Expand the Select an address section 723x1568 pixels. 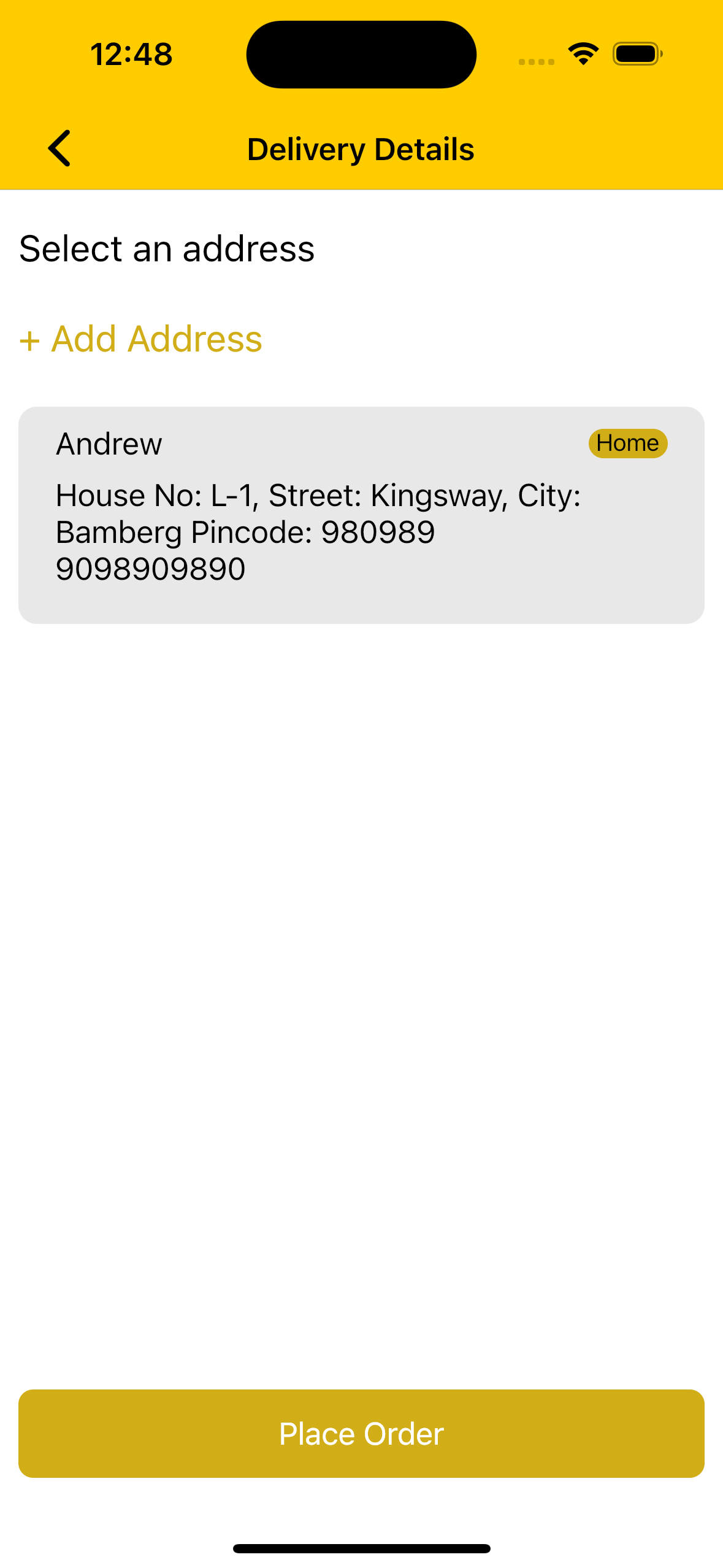pos(166,248)
